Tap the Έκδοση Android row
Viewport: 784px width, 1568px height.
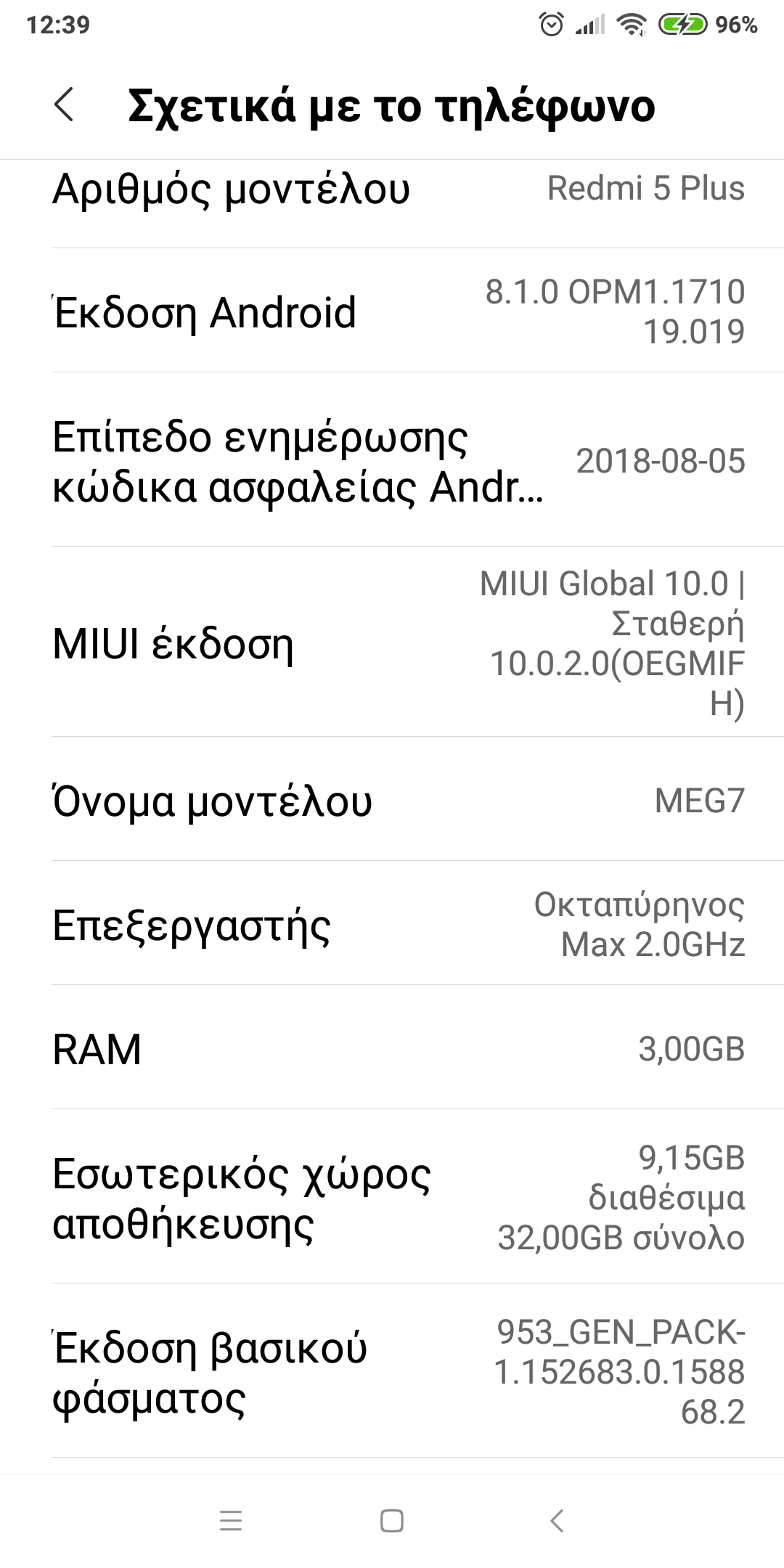pos(392,312)
